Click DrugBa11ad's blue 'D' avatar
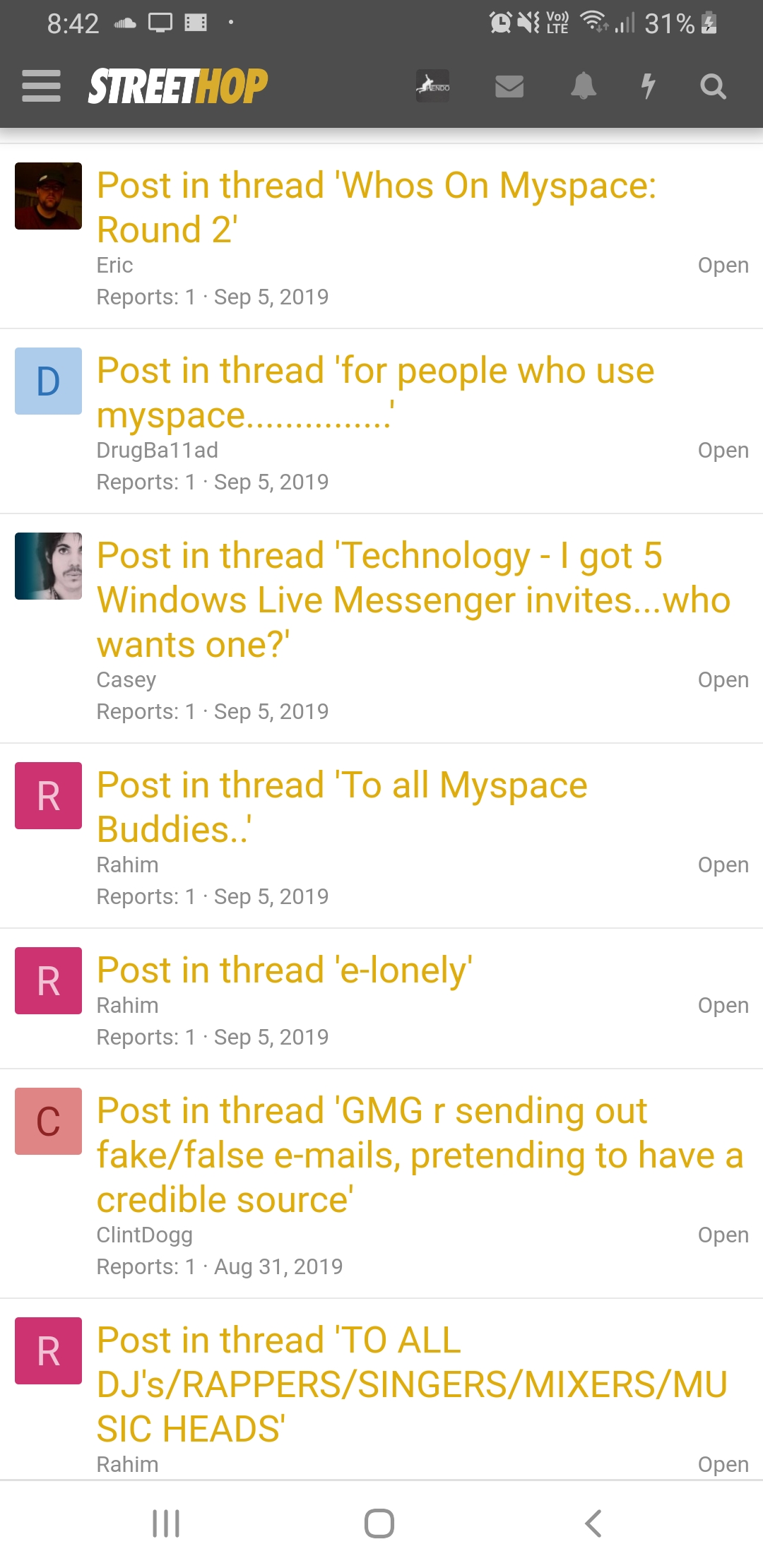Viewport: 763px width, 1568px height. [x=47, y=381]
